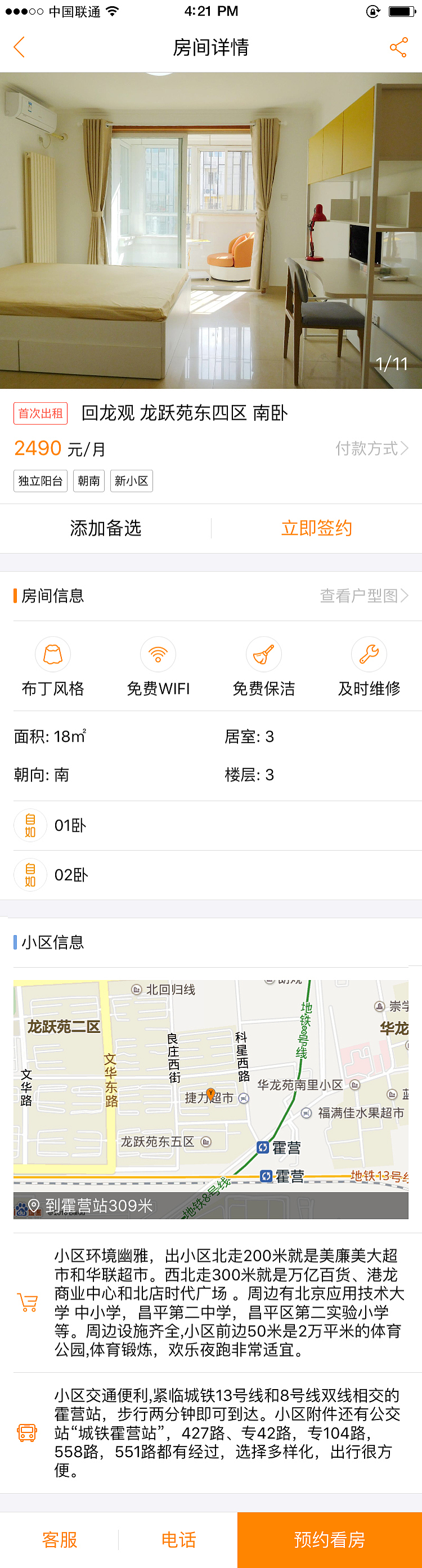Open the room photo gallery
Viewport: 422px width, 1568px height.
[210, 230]
